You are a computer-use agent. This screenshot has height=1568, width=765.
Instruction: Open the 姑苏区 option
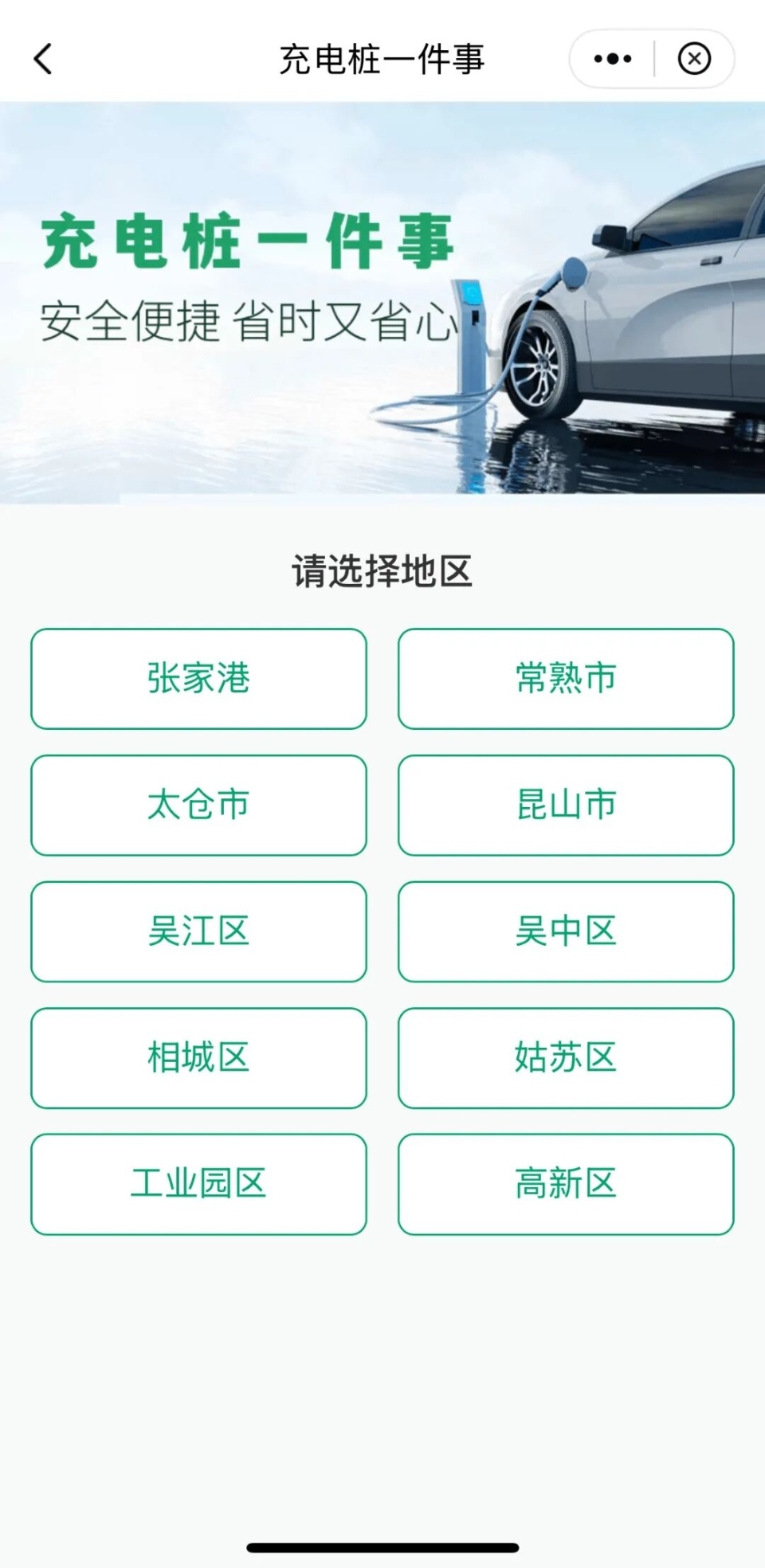coord(566,1058)
